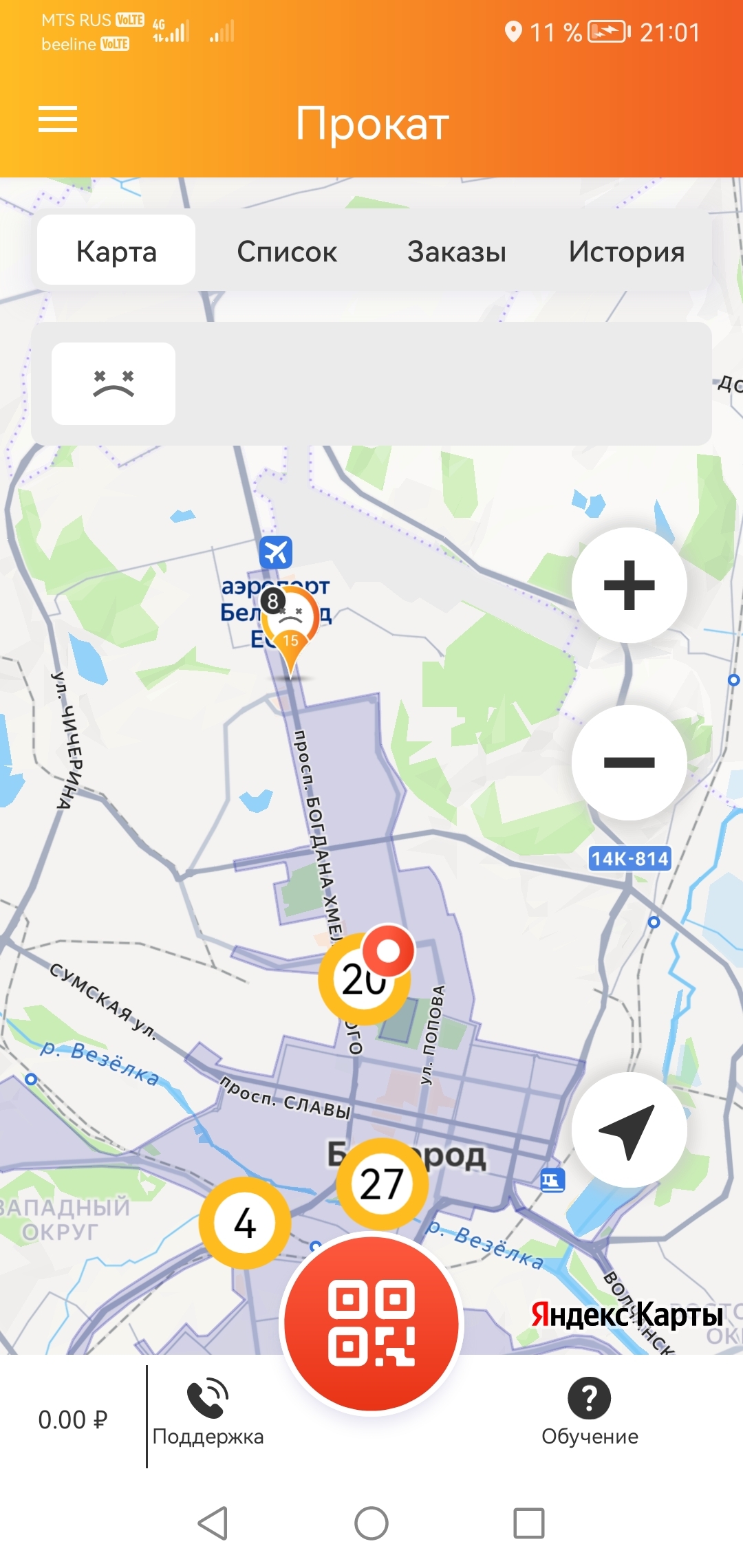Open the cluster marker 4

245,1223
